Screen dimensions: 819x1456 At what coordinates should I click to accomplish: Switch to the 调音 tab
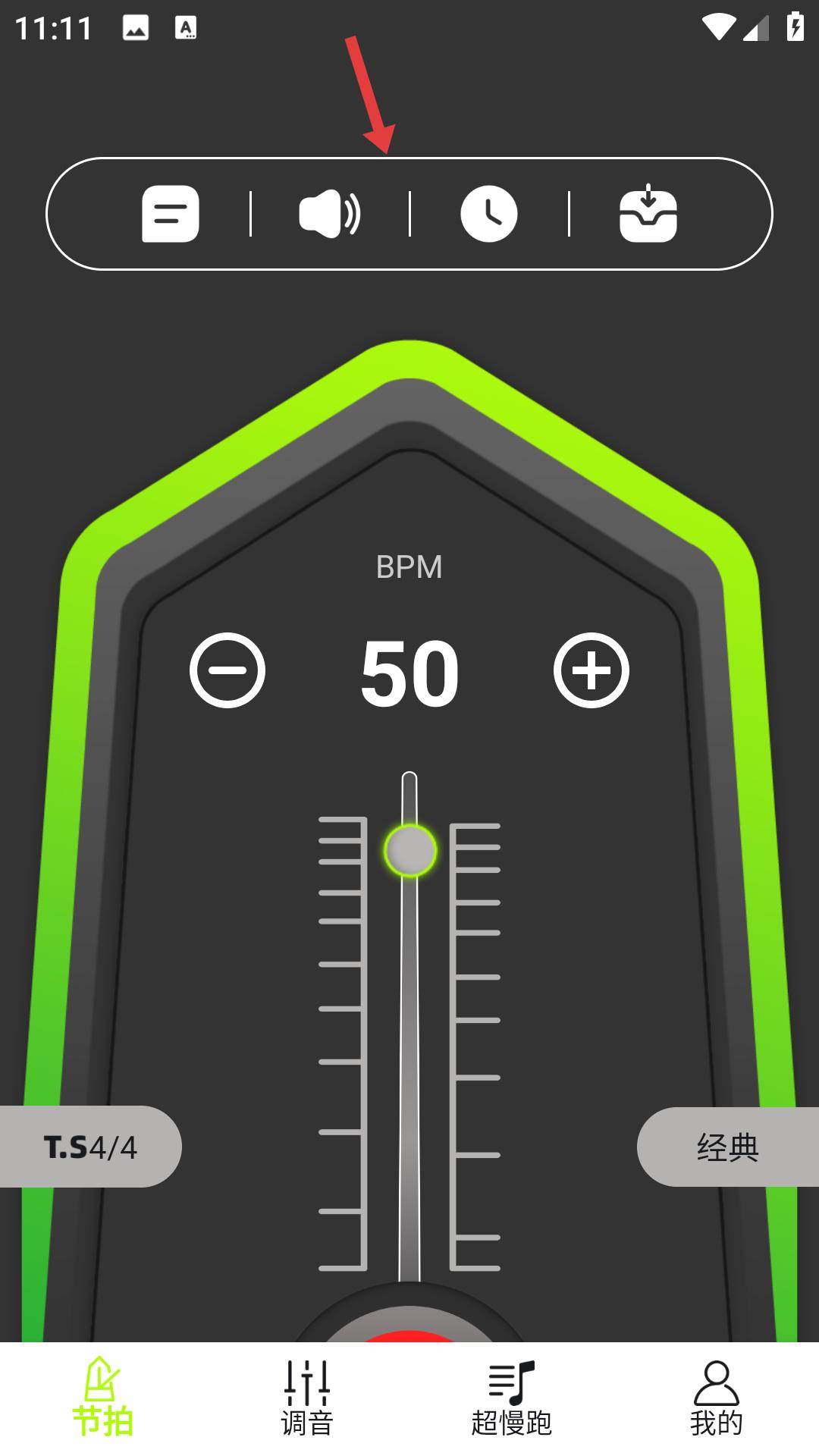point(307,1398)
